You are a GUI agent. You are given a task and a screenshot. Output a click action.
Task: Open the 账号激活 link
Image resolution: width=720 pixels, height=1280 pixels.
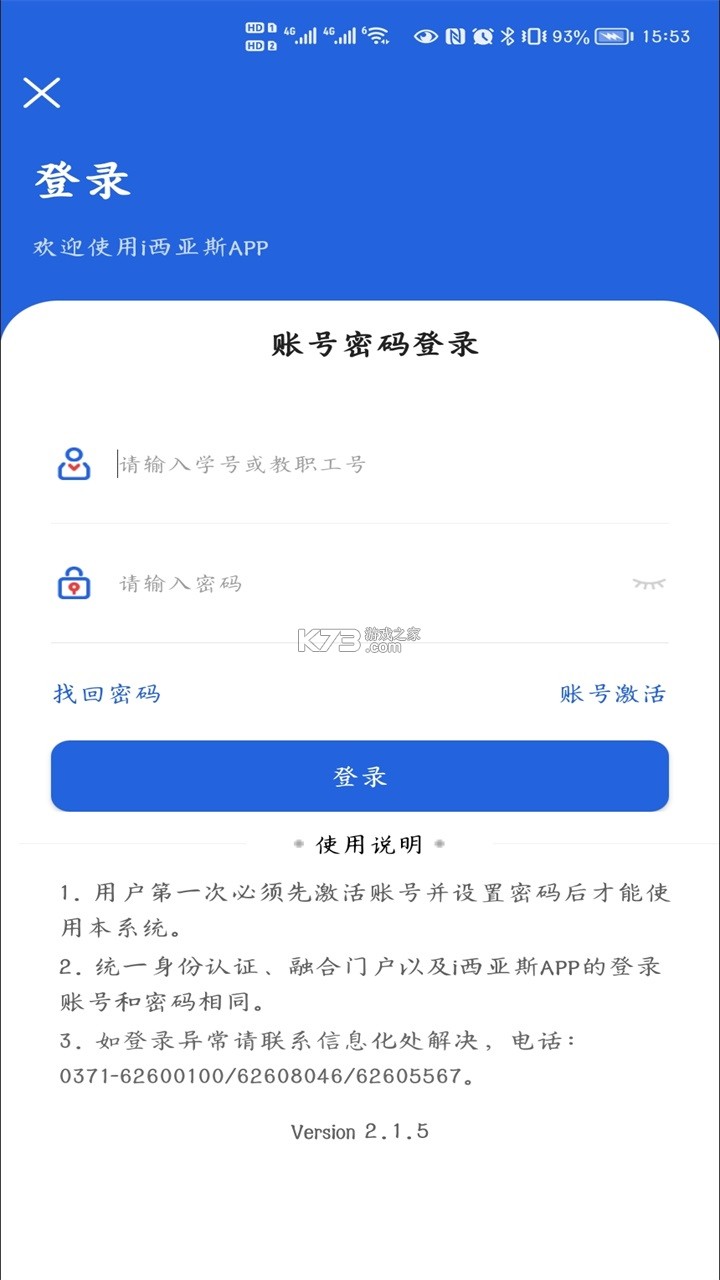pos(612,693)
